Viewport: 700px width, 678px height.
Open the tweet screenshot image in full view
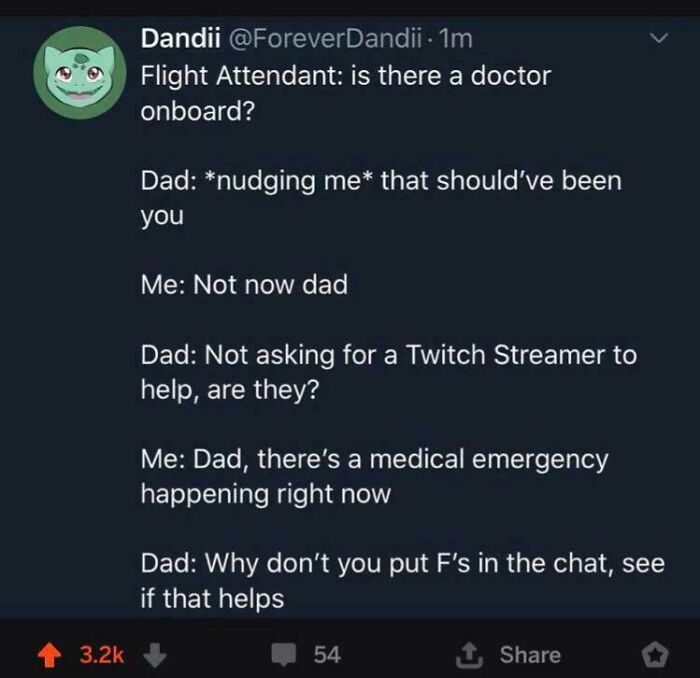(x=350, y=320)
